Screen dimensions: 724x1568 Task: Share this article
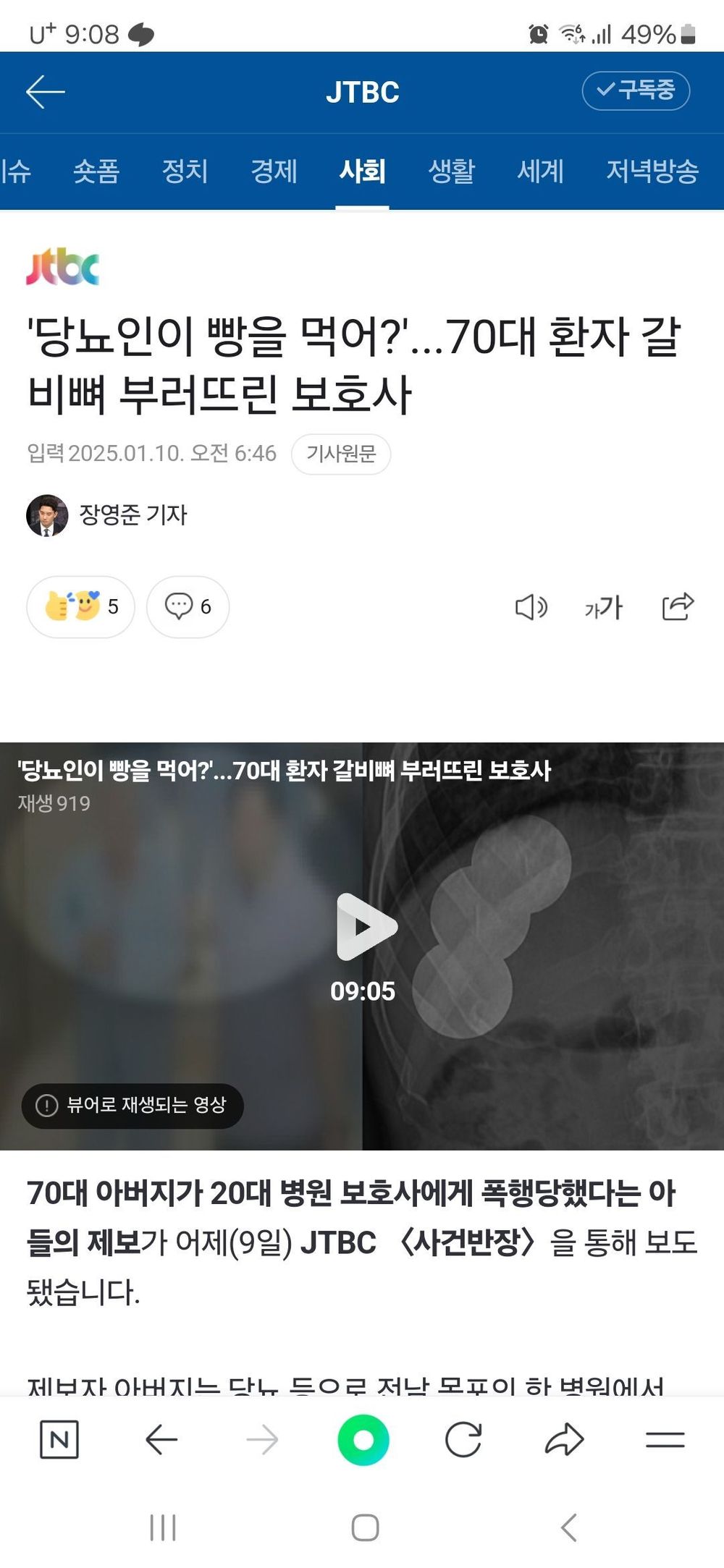[x=678, y=606]
